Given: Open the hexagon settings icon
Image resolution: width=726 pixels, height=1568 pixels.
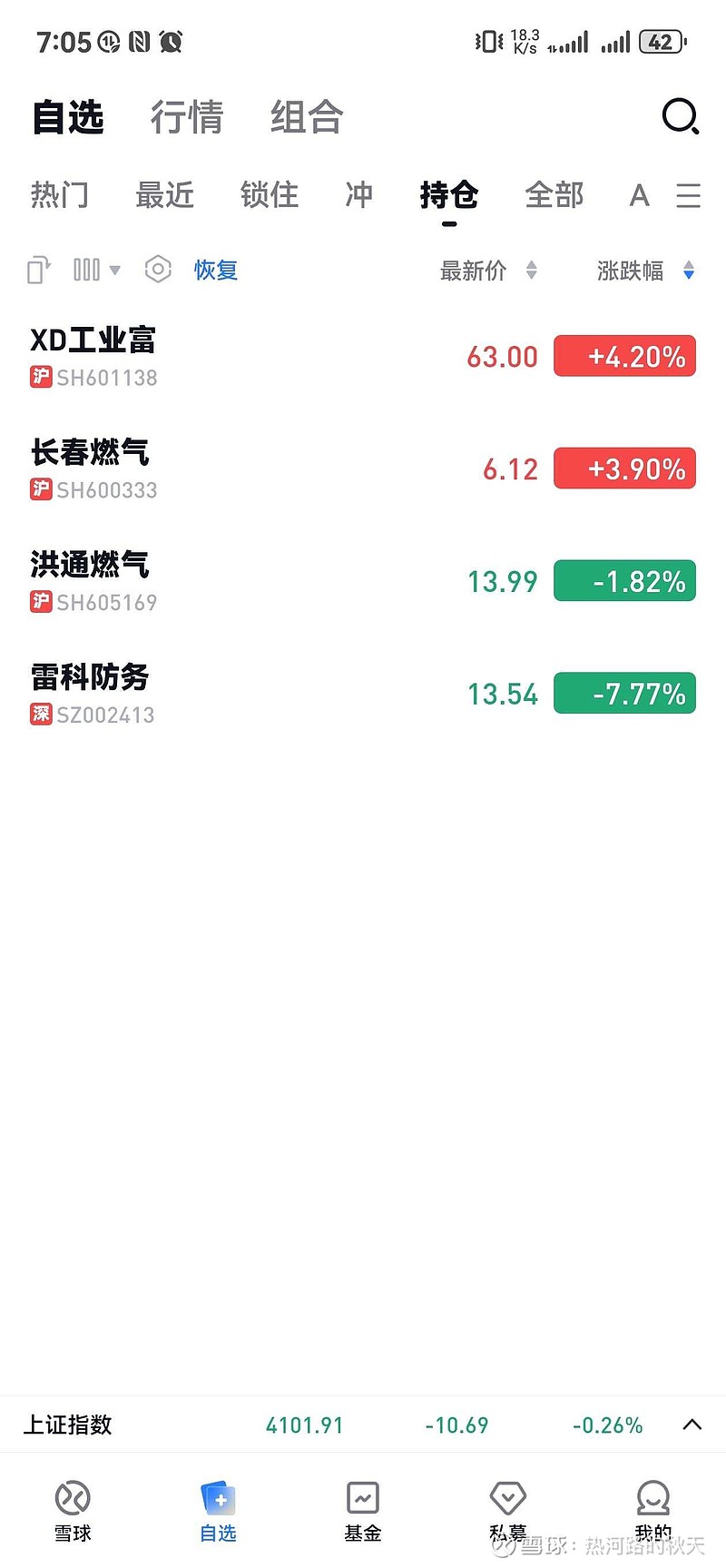Looking at the screenshot, I should coord(158,270).
